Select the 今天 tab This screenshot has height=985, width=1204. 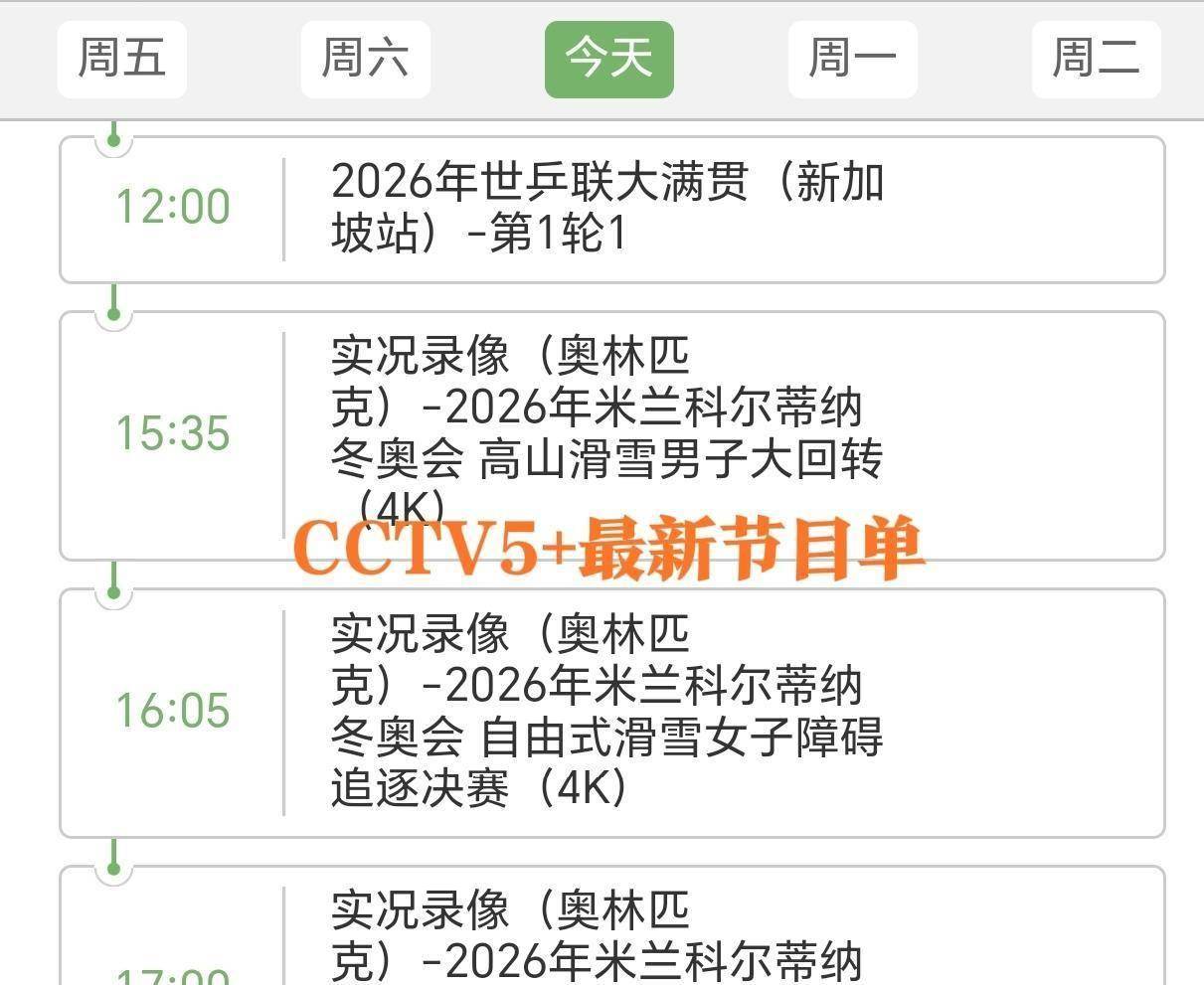tap(608, 59)
